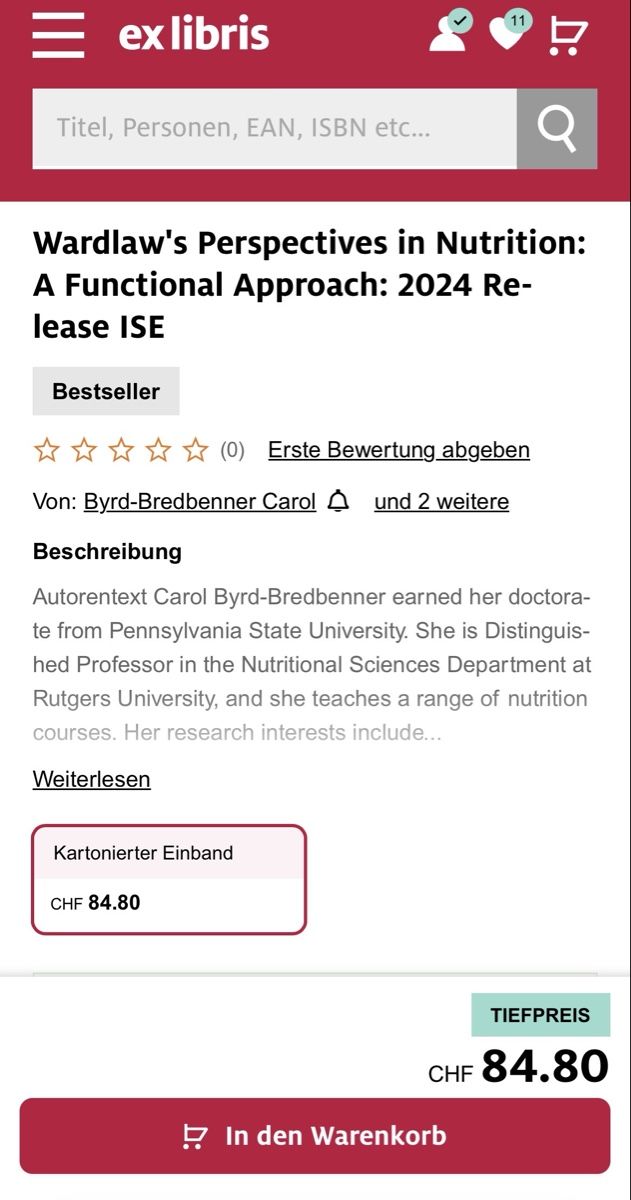Screen dimensions: 631x1200
Task: Go to the ex libris home page
Action: [194, 35]
